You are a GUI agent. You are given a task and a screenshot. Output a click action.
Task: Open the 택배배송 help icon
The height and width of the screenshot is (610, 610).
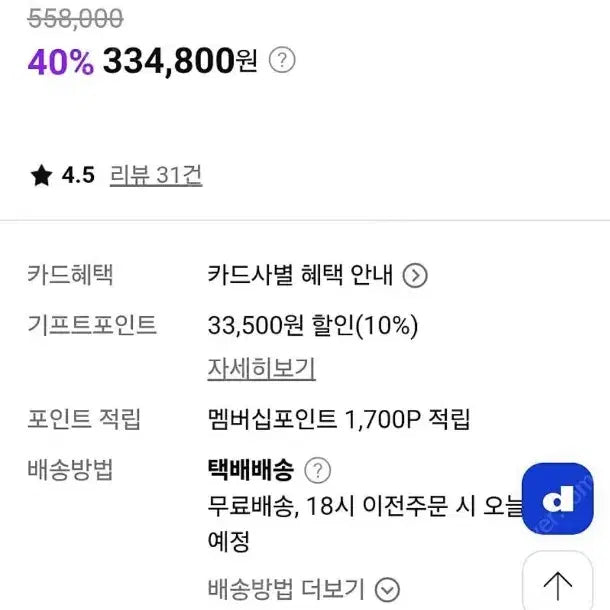pyautogui.click(x=317, y=469)
